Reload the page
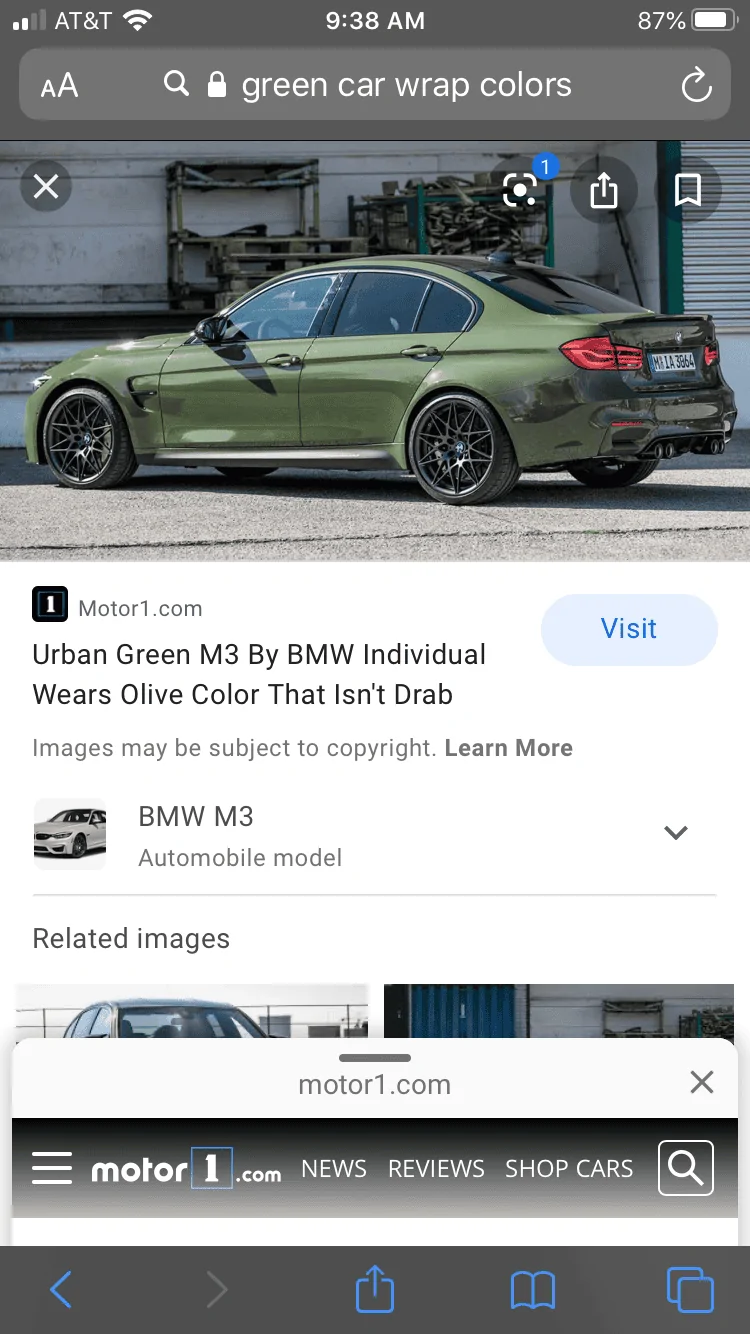 [x=696, y=85]
